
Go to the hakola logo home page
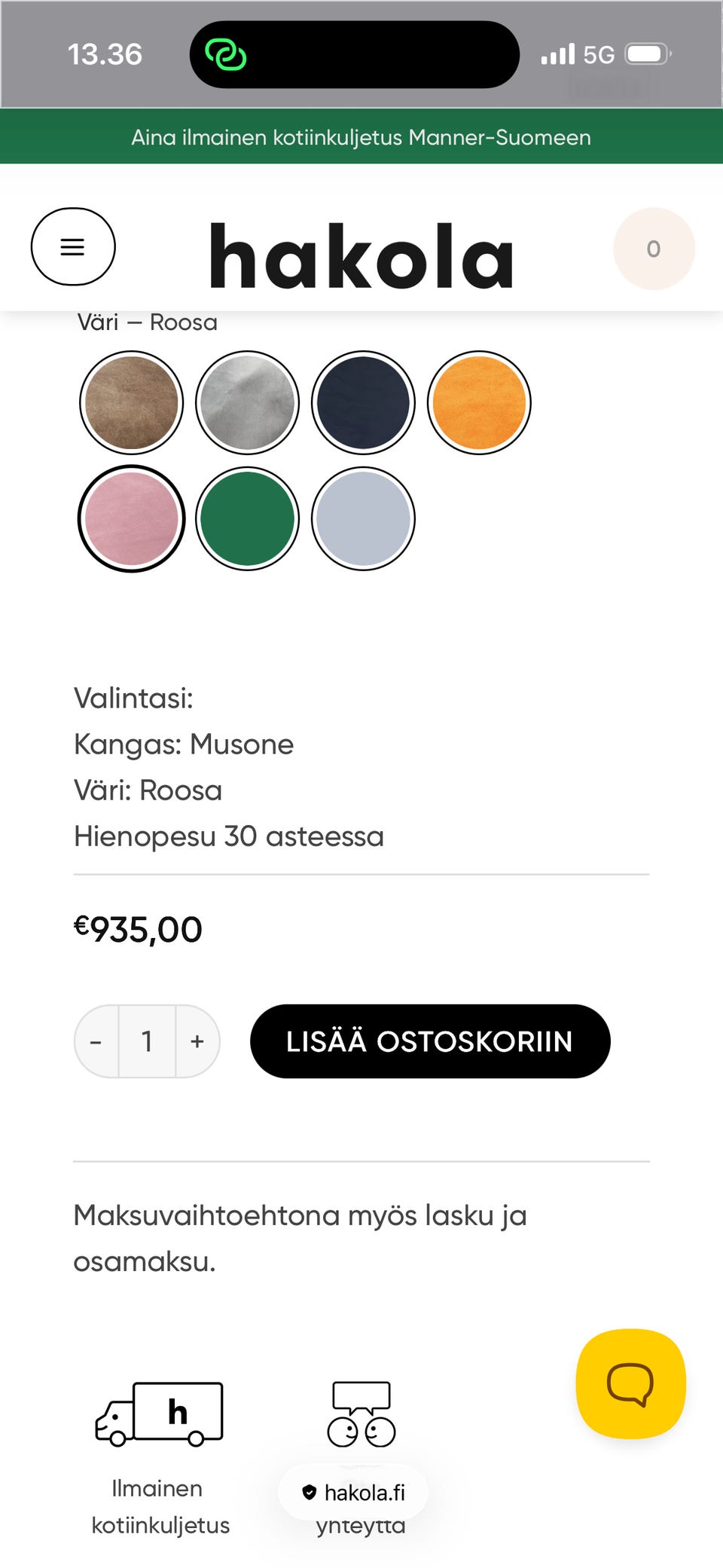pyautogui.click(x=361, y=256)
